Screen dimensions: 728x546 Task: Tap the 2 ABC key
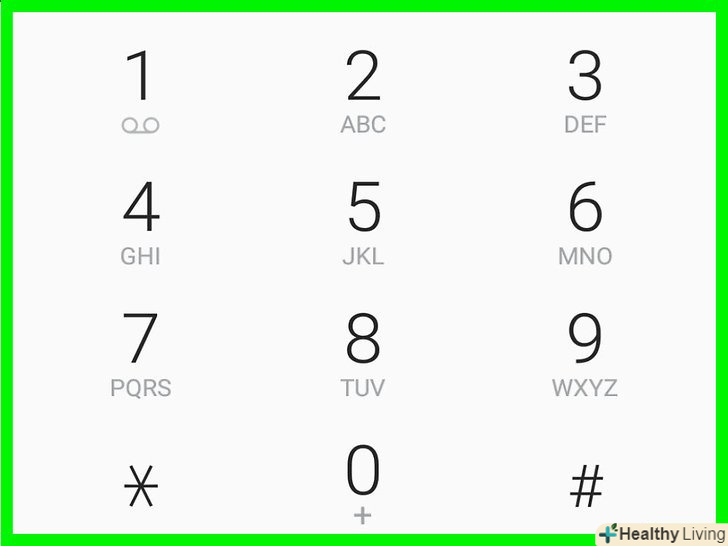tap(363, 90)
